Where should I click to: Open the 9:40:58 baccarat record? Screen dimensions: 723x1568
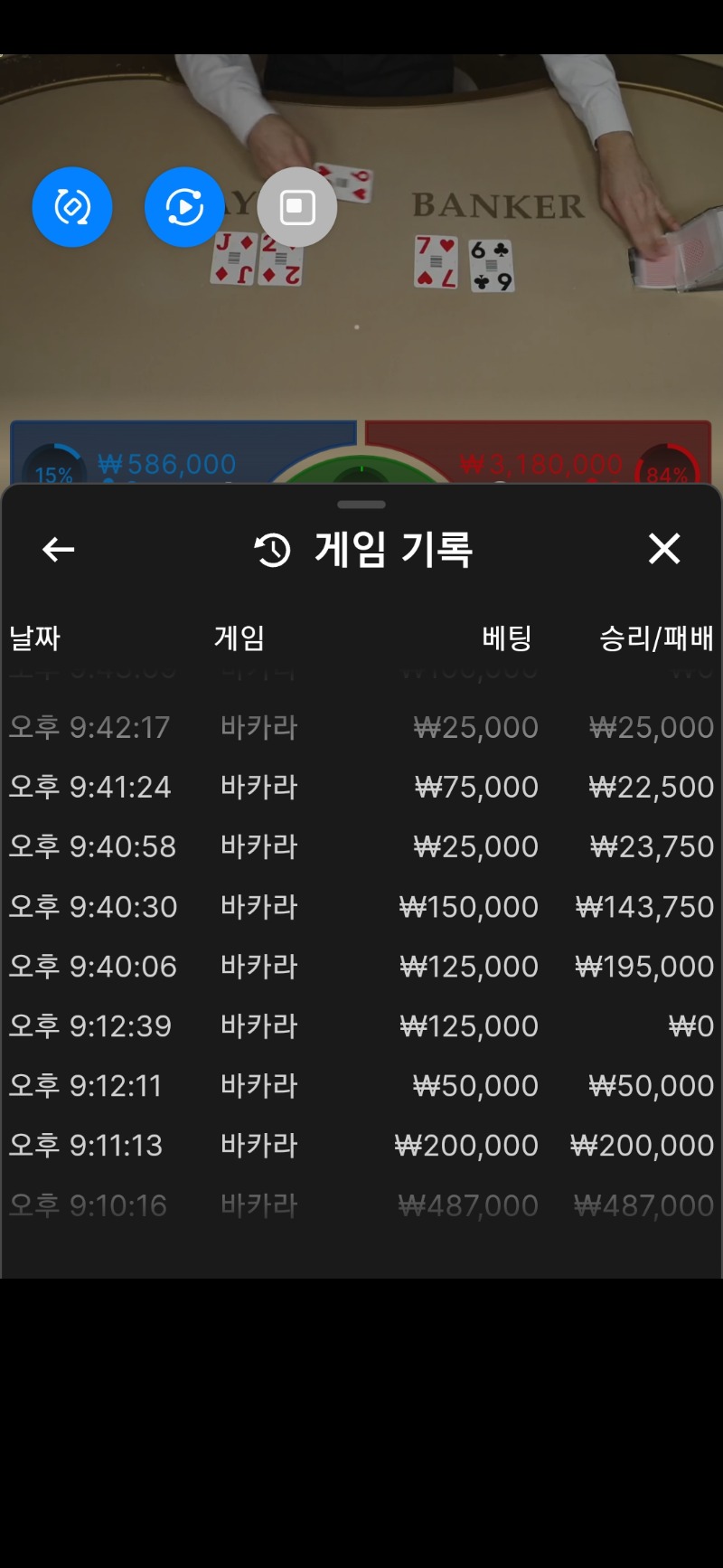click(361, 846)
